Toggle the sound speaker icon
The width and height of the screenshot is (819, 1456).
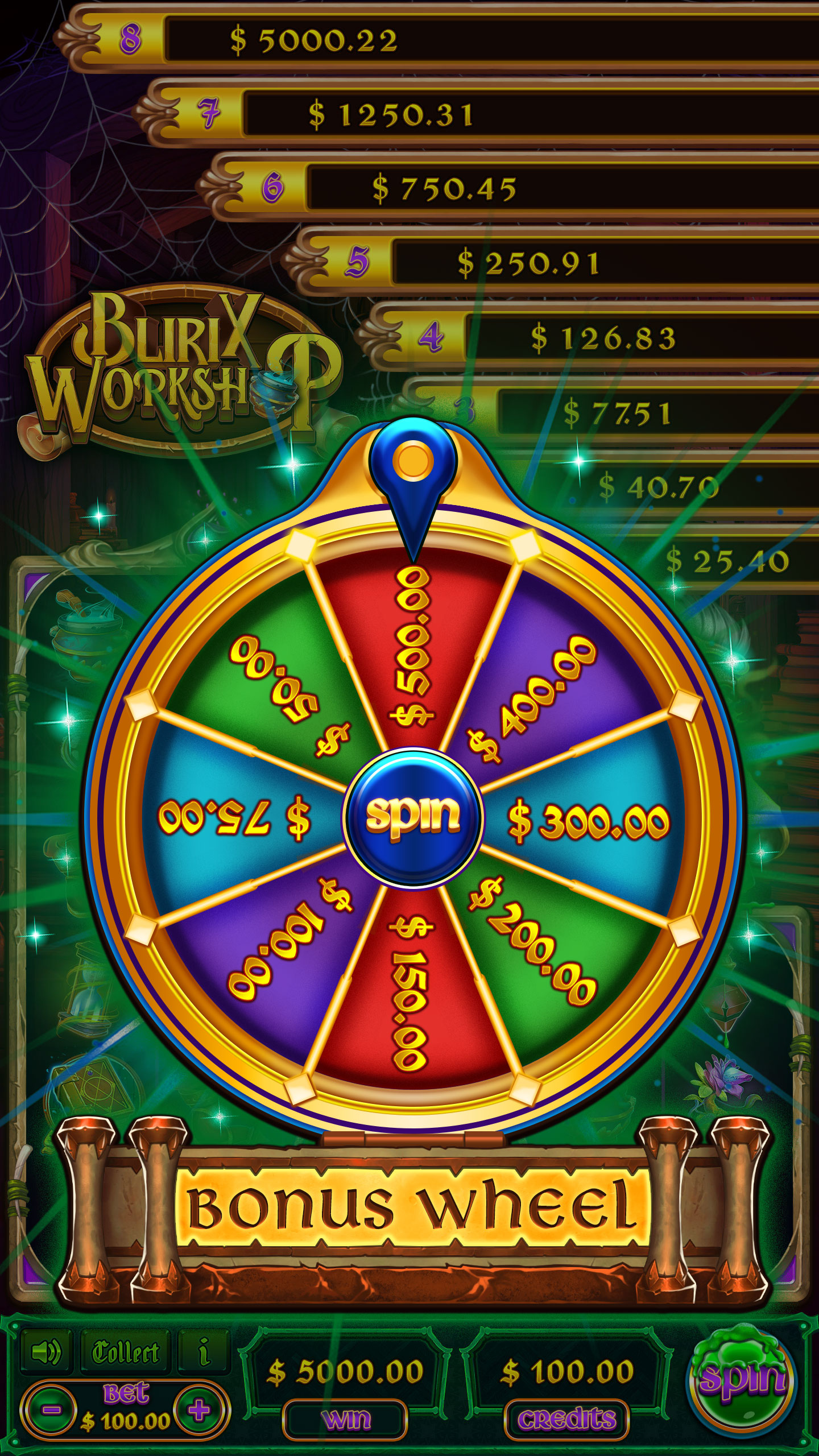(x=47, y=1352)
